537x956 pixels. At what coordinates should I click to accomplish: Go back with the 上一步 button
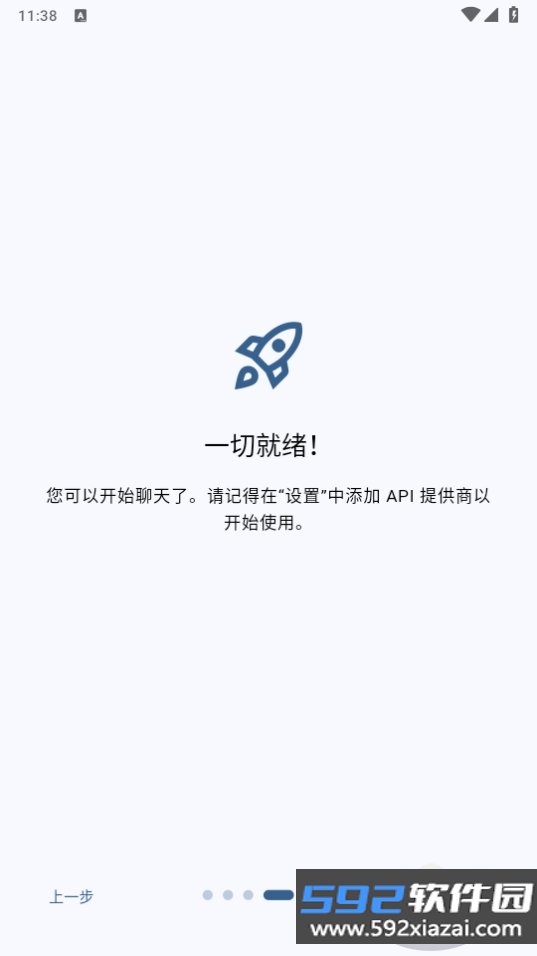[x=71, y=896]
